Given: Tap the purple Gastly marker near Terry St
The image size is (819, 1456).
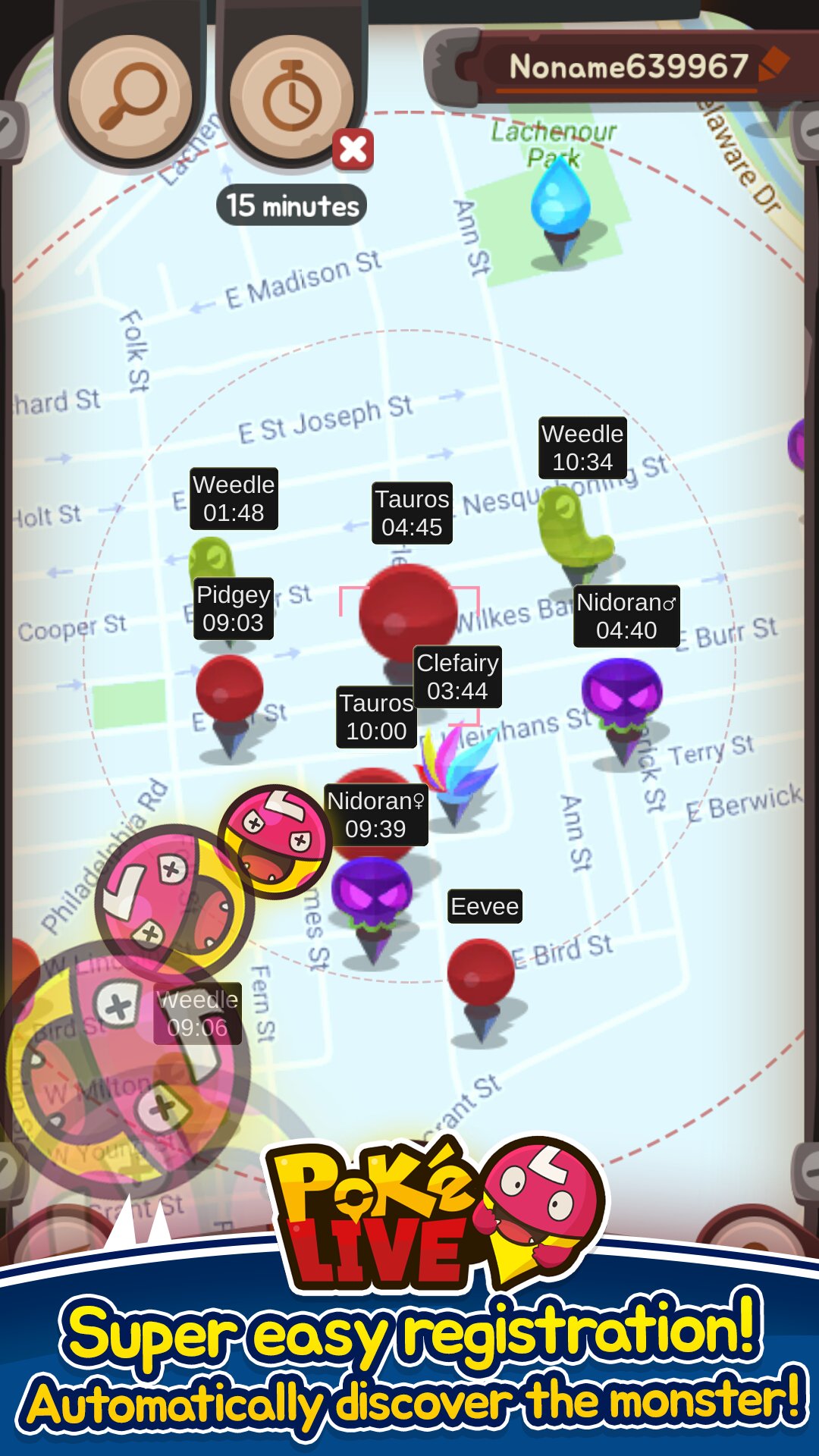Looking at the screenshot, I should coord(623,694).
